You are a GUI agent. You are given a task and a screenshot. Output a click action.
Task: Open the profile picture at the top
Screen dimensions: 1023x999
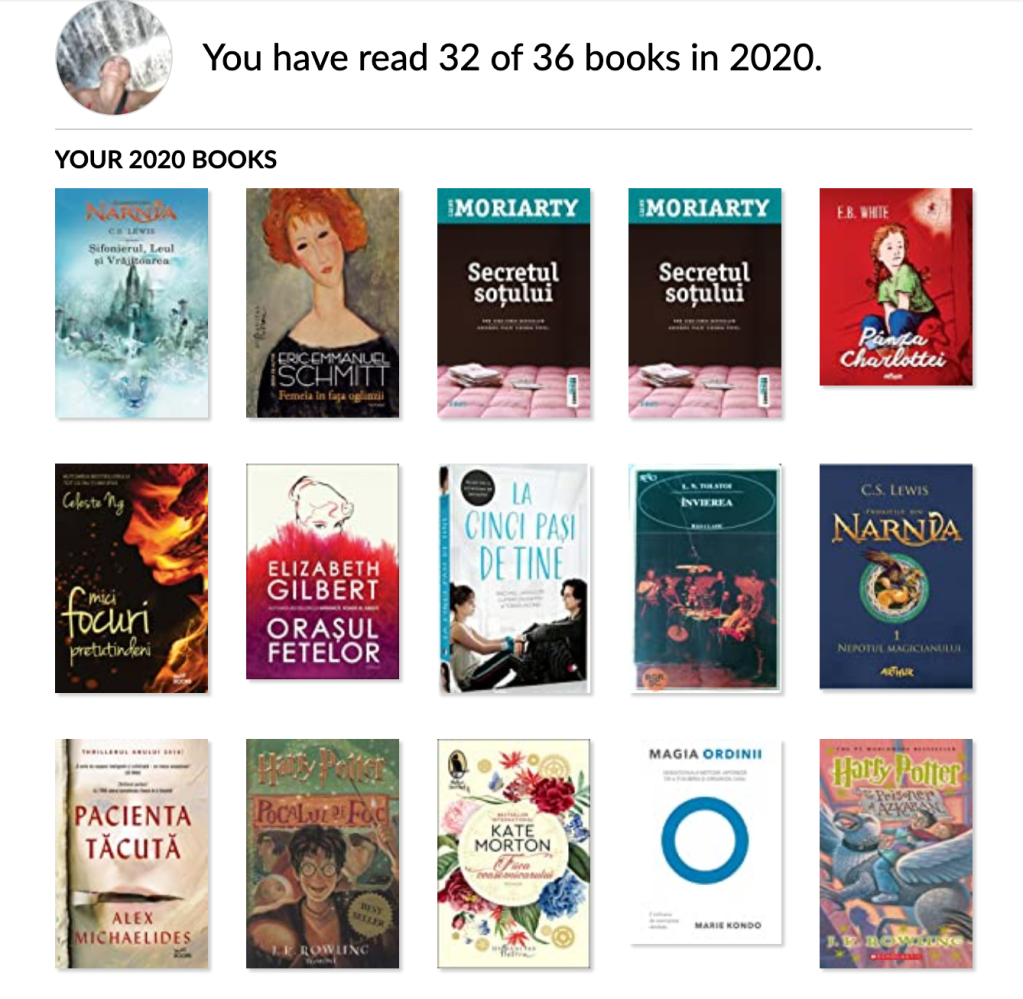click(114, 57)
